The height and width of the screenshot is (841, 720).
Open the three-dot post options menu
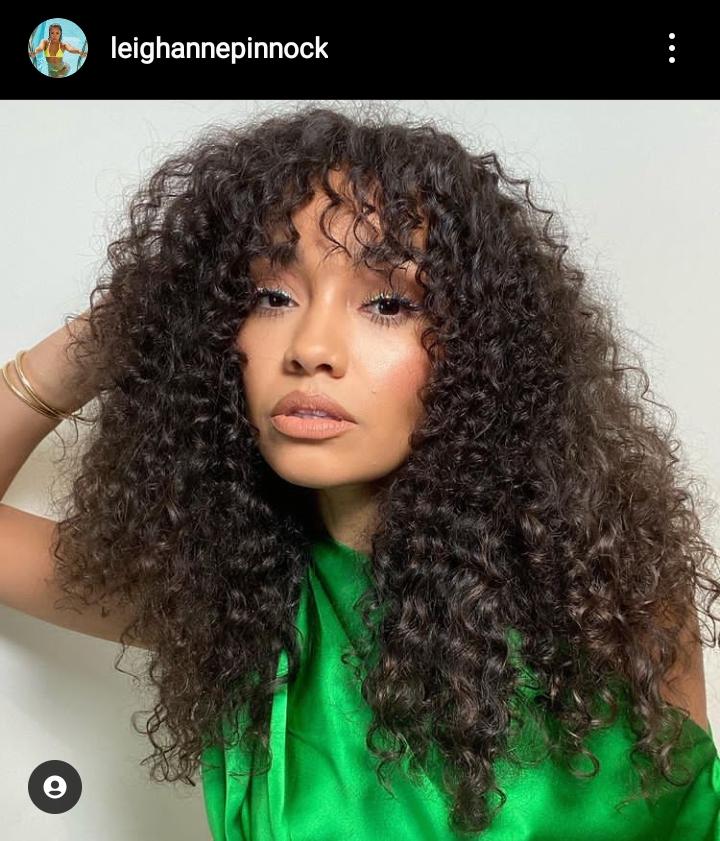click(671, 48)
